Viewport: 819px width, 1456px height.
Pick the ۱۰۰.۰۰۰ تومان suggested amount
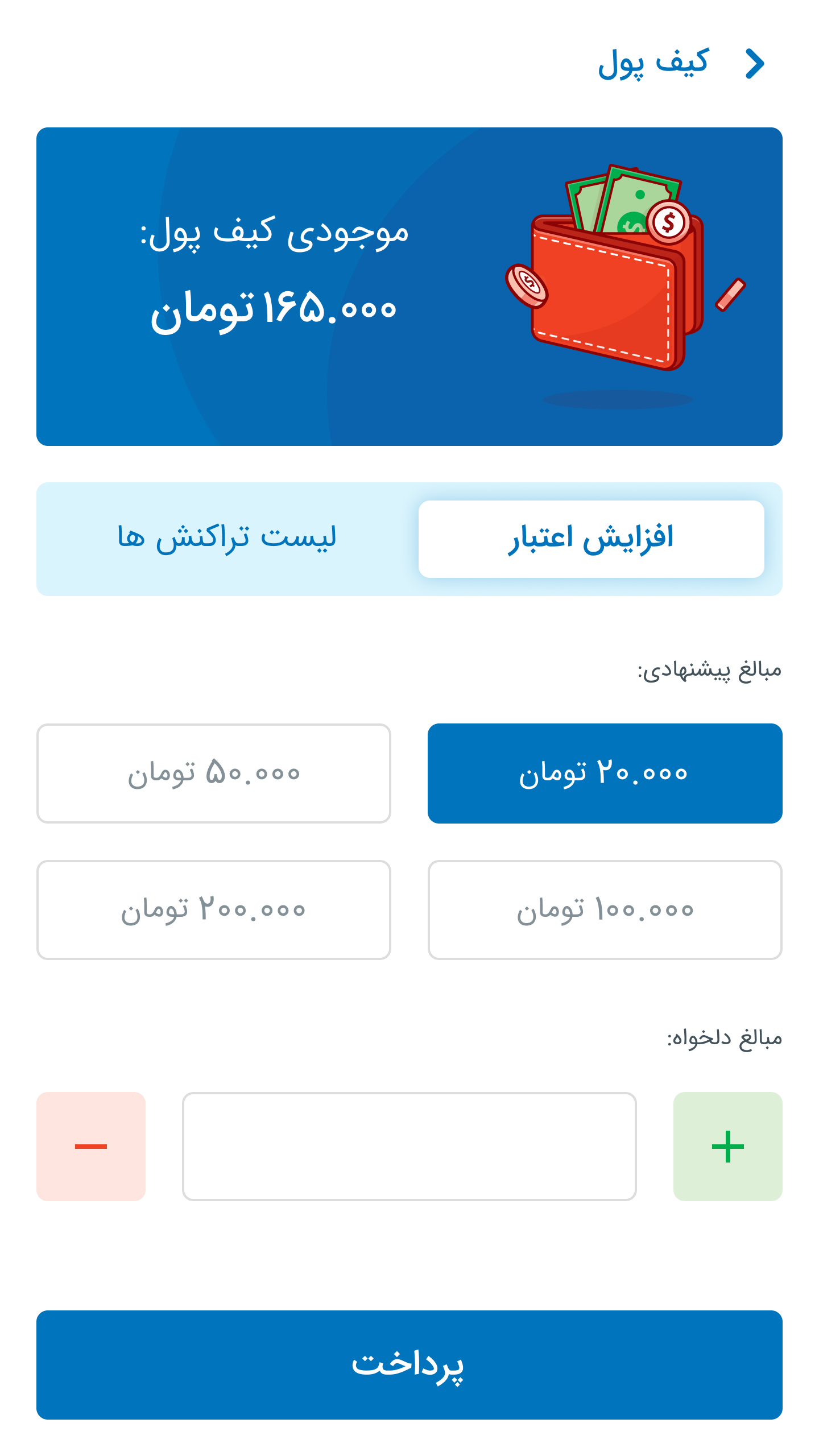(605, 910)
